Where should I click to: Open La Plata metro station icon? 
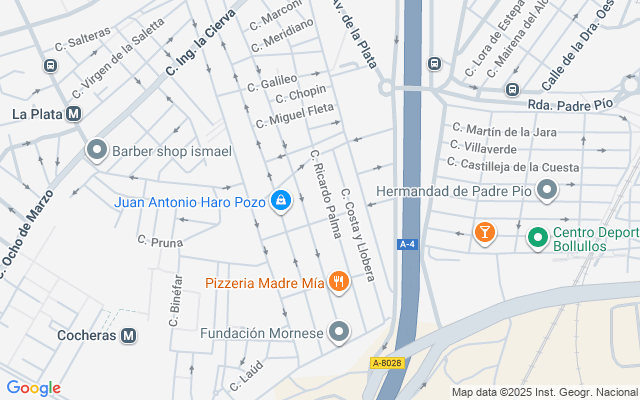(74, 114)
